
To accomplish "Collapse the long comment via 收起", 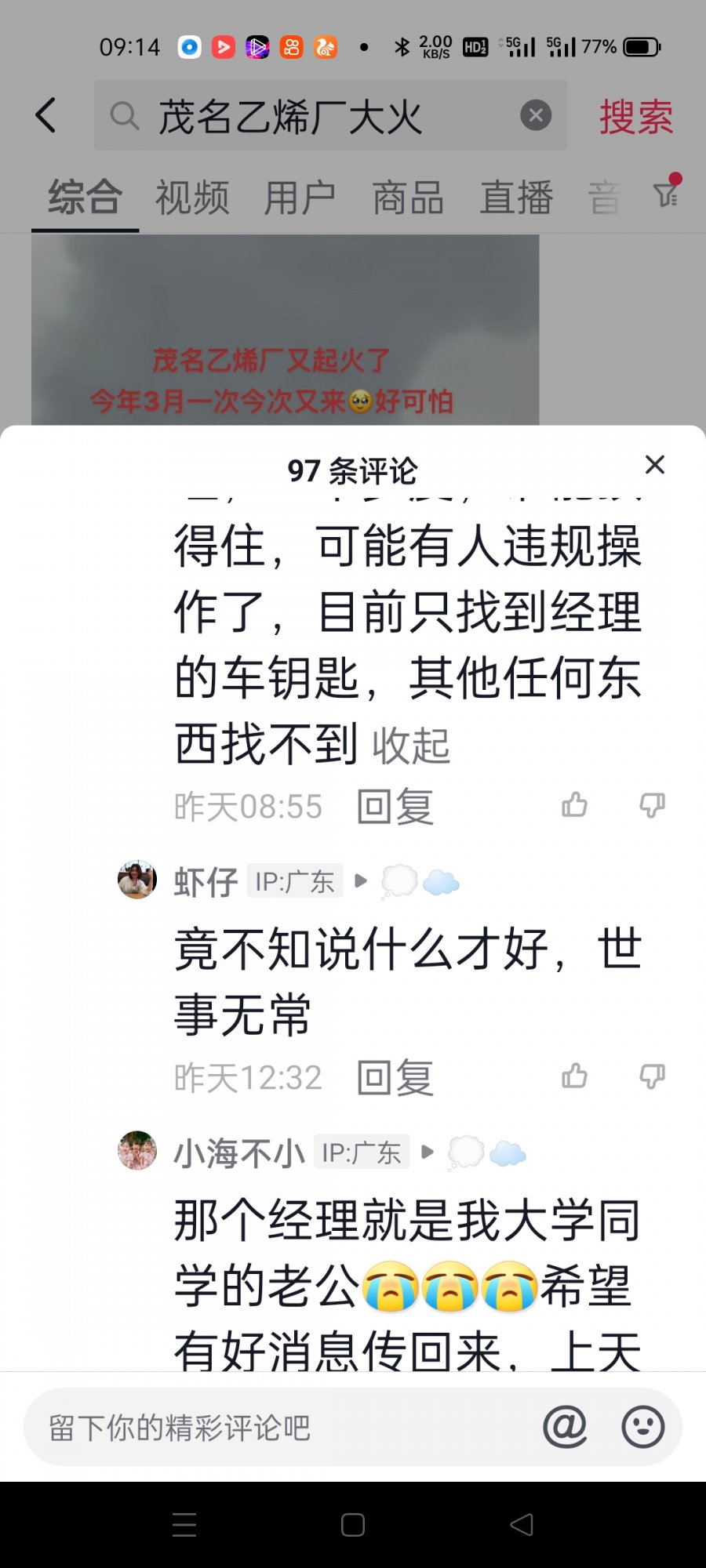I will click(x=411, y=746).
